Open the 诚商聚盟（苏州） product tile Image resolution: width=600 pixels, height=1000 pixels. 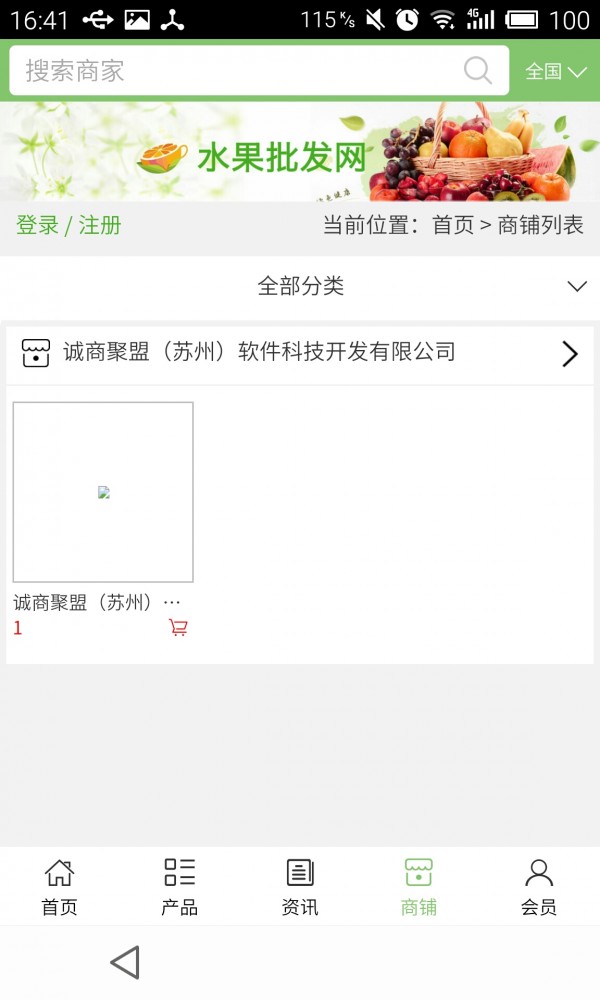pos(103,492)
